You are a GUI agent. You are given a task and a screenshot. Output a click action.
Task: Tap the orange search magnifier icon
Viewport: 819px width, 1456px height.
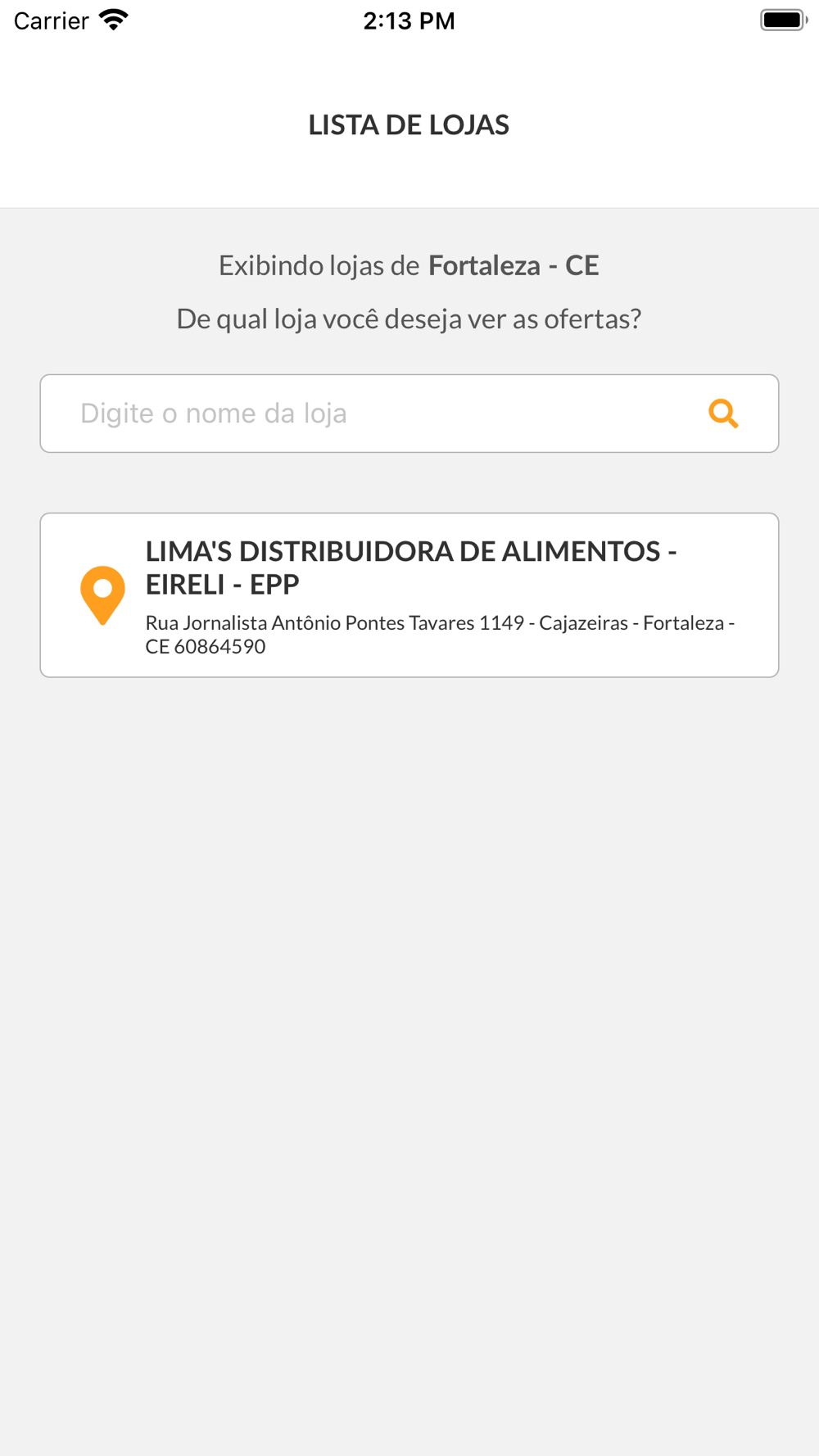pyautogui.click(x=723, y=414)
